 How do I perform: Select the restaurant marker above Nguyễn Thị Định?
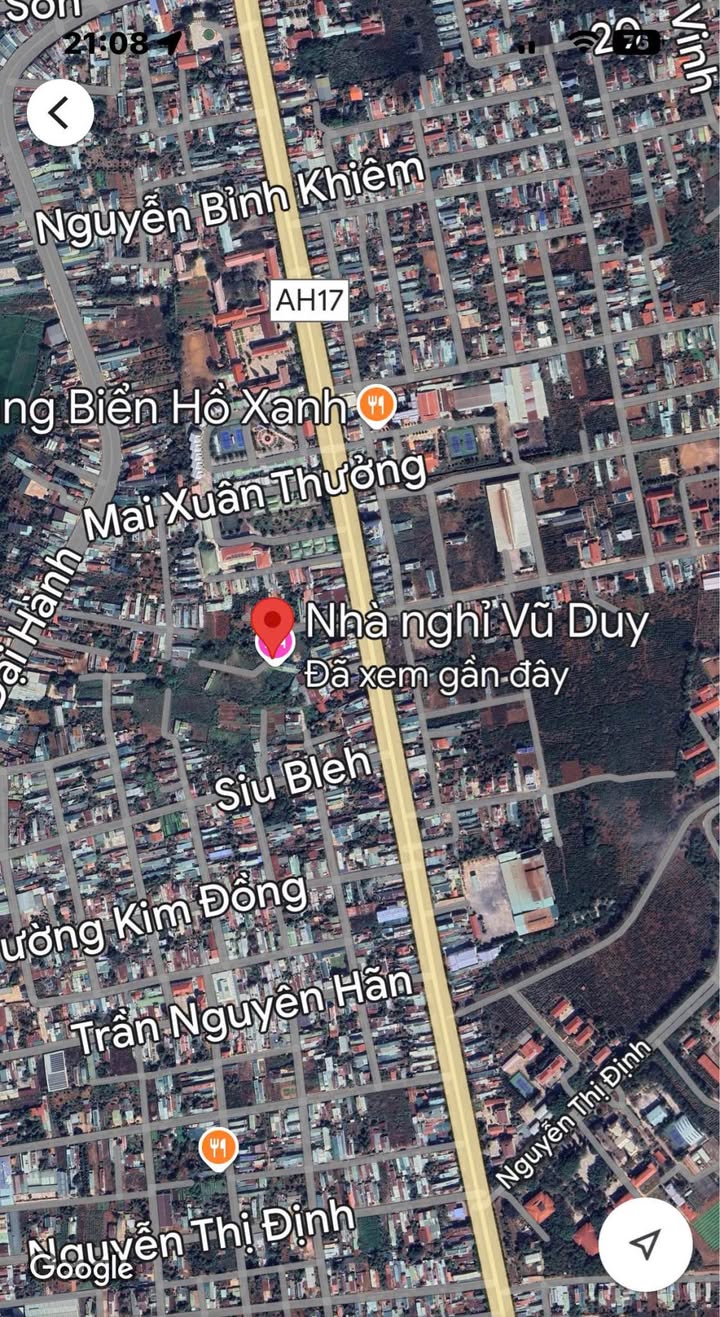click(217, 1149)
